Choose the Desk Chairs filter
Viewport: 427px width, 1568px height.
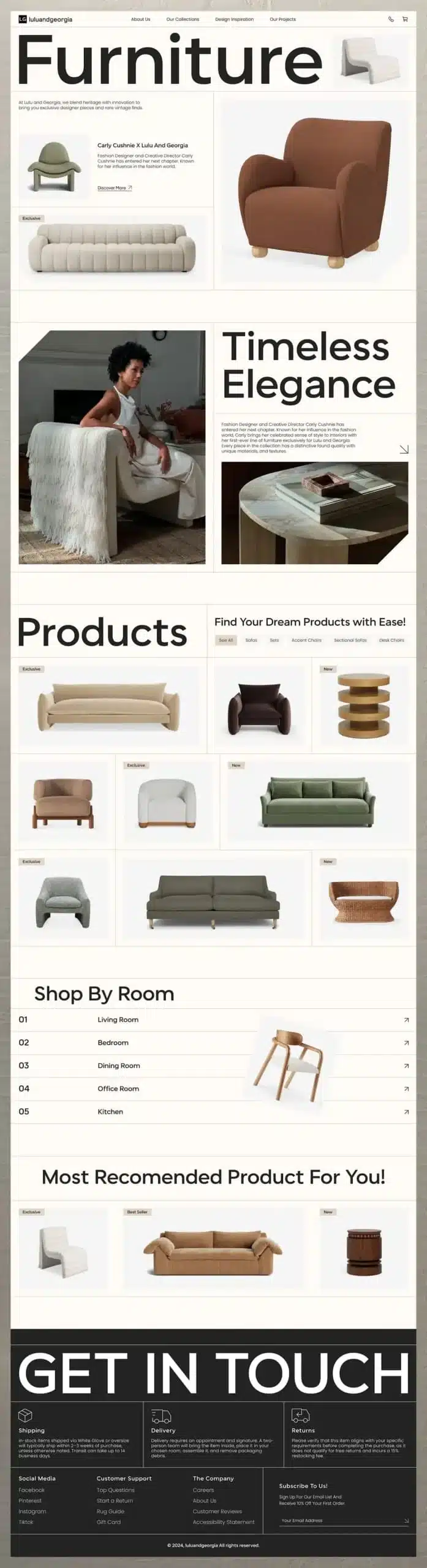click(x=391, y=640)
